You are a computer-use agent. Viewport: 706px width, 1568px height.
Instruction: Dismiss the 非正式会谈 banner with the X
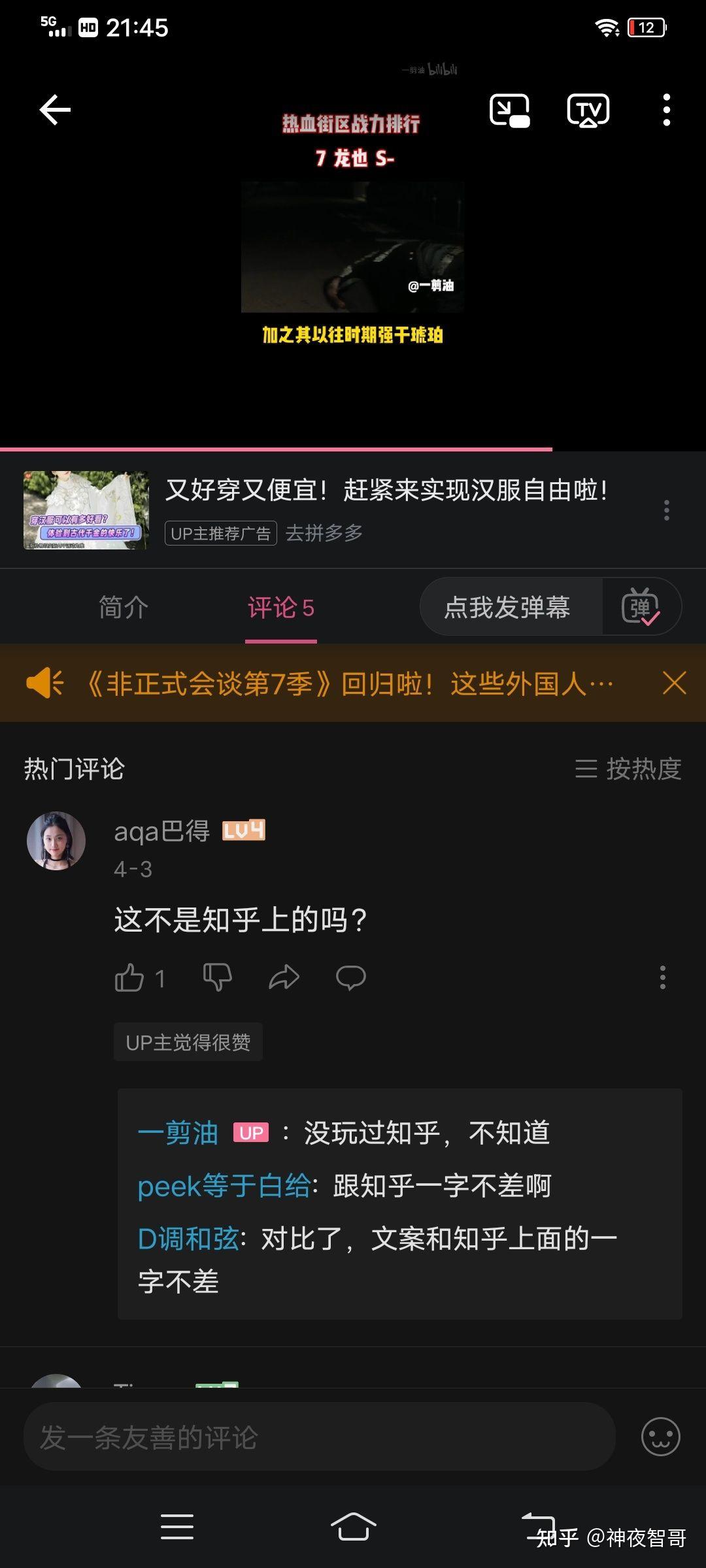(675, 682)
